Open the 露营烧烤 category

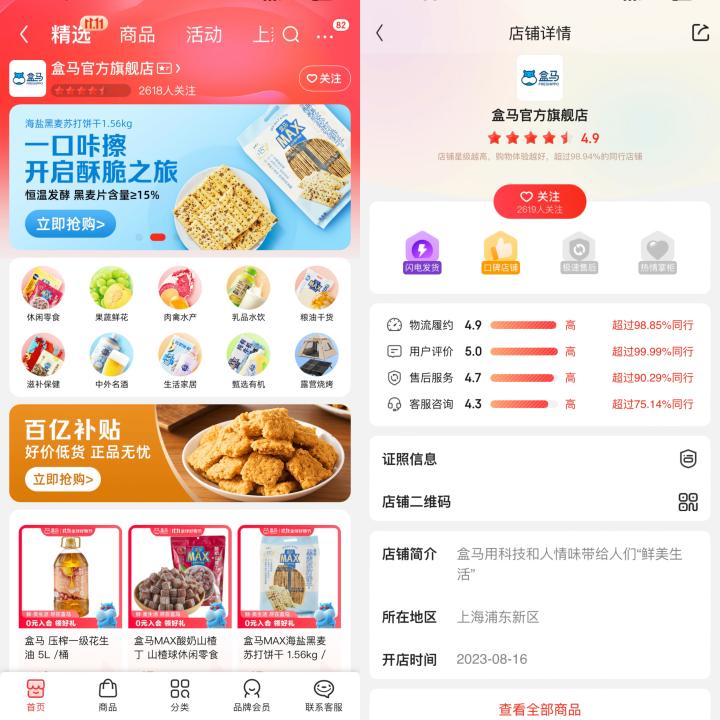pyautogui.click(x=317, y=361)
